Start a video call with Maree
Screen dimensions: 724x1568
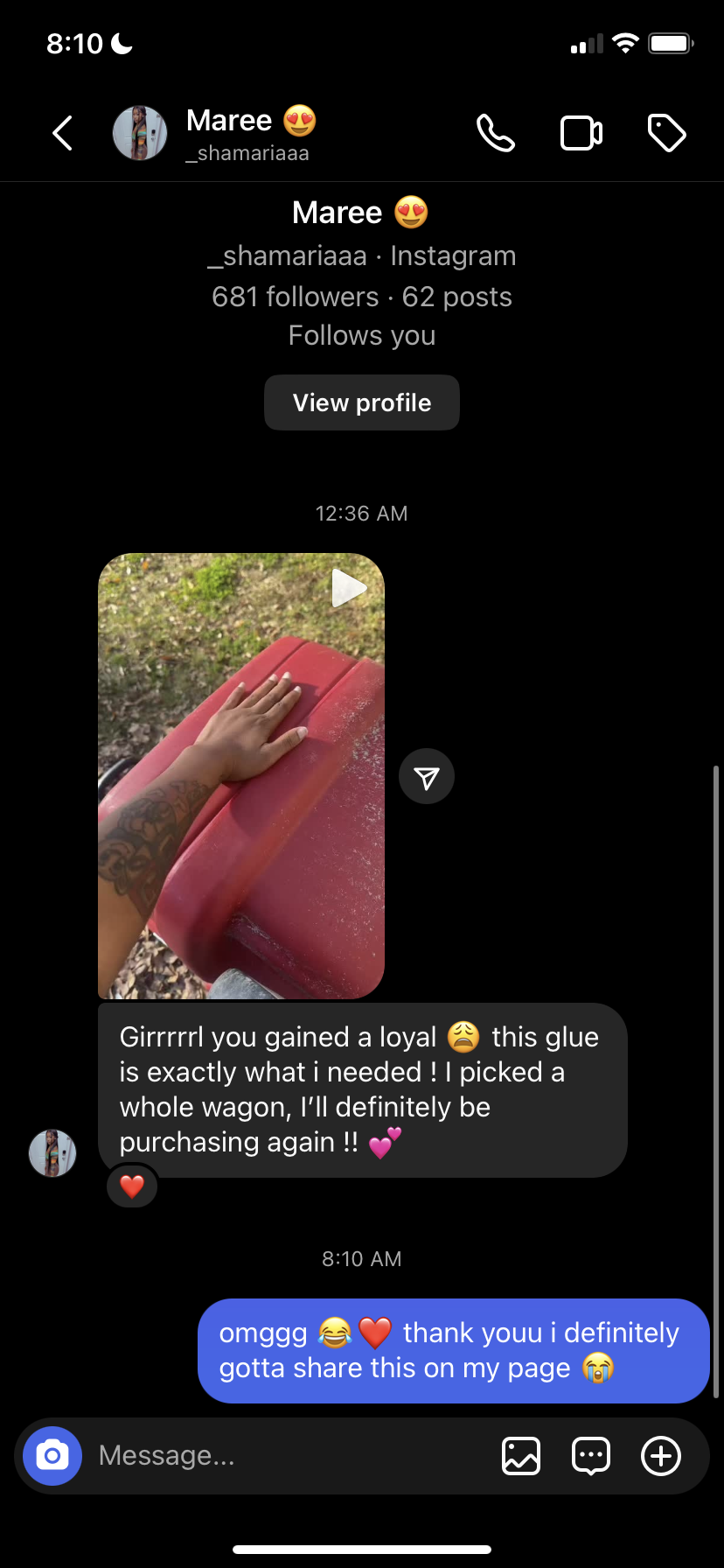[x=581, y=134]
